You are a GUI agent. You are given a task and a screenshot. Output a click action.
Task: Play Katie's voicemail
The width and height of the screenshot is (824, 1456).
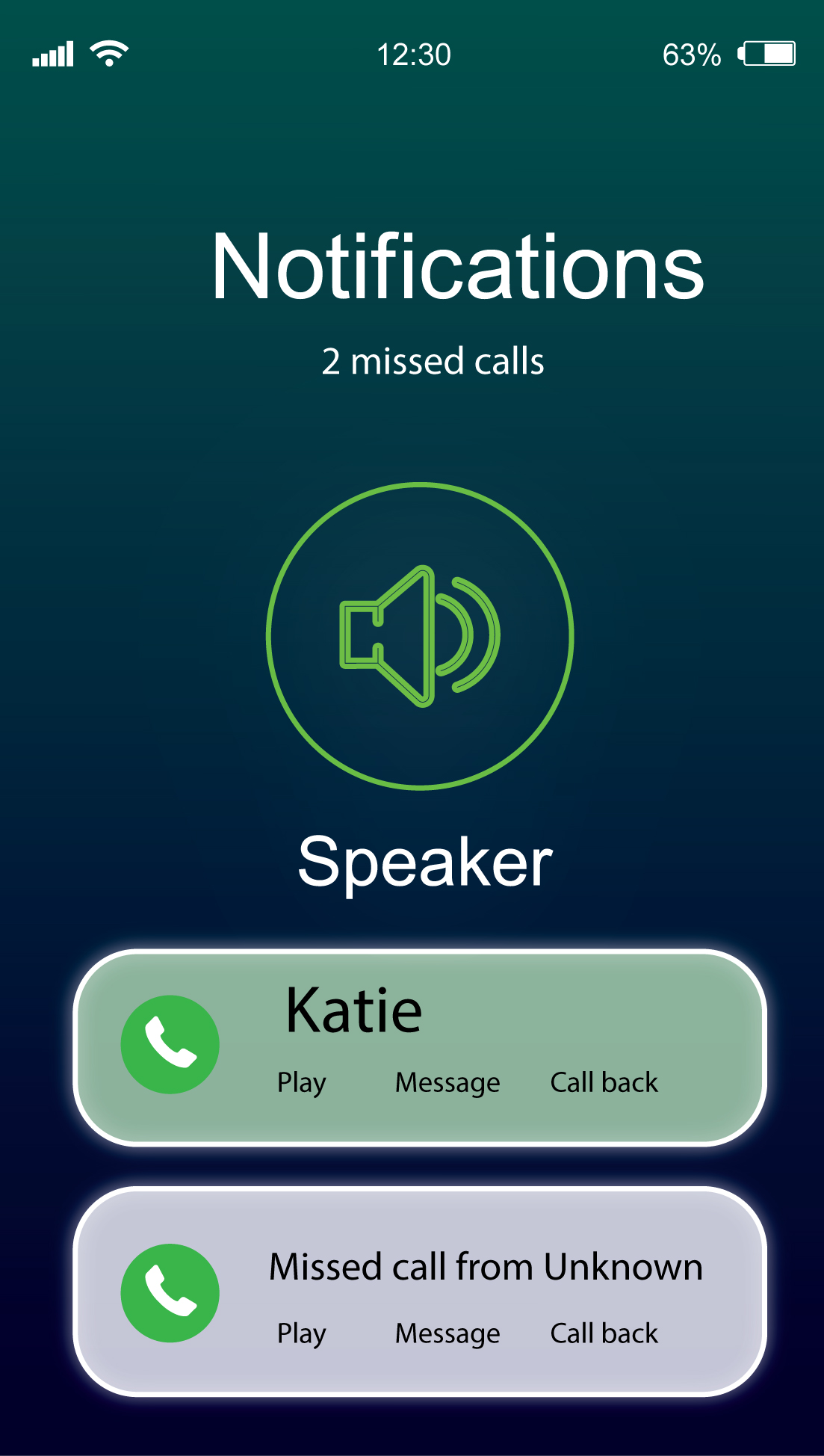(301, 1083)
